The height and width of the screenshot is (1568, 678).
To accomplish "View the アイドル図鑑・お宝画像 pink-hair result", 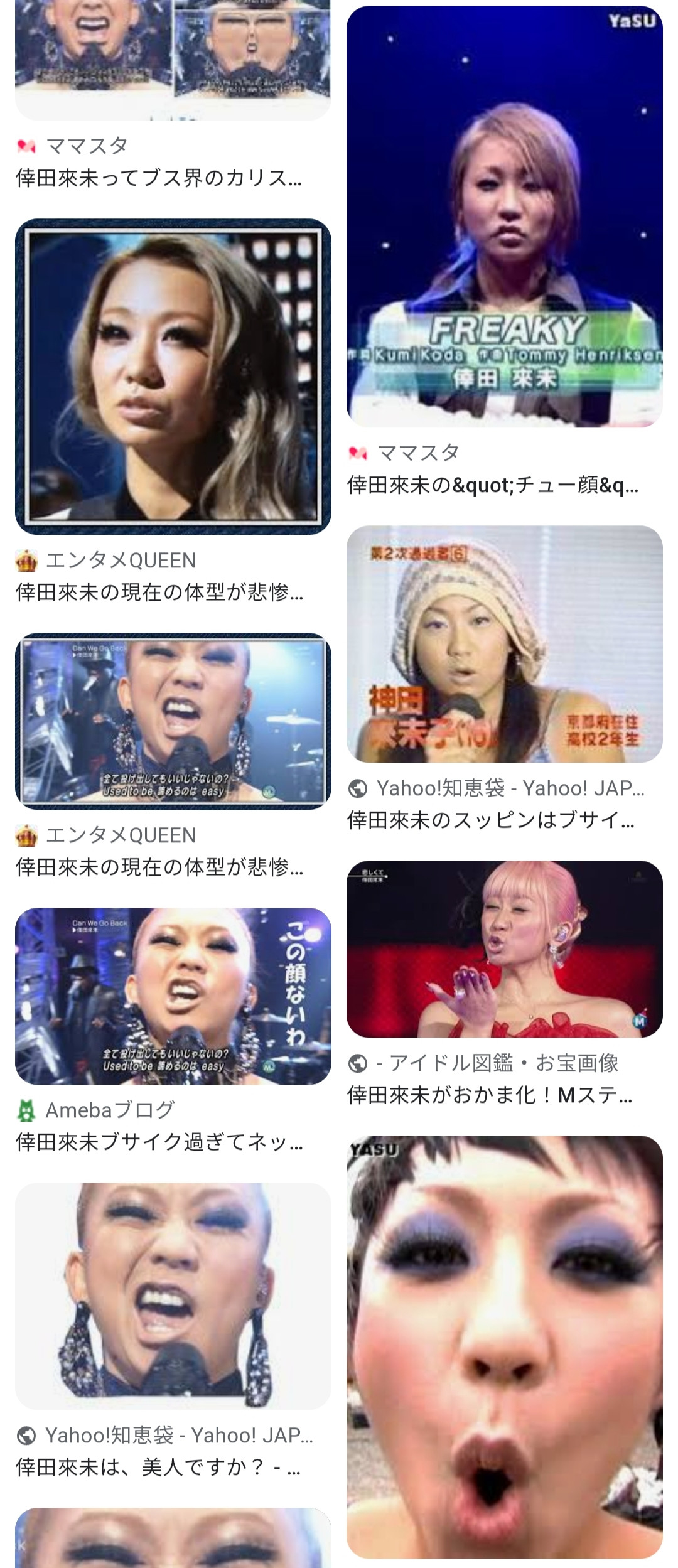I will [504, 948].
